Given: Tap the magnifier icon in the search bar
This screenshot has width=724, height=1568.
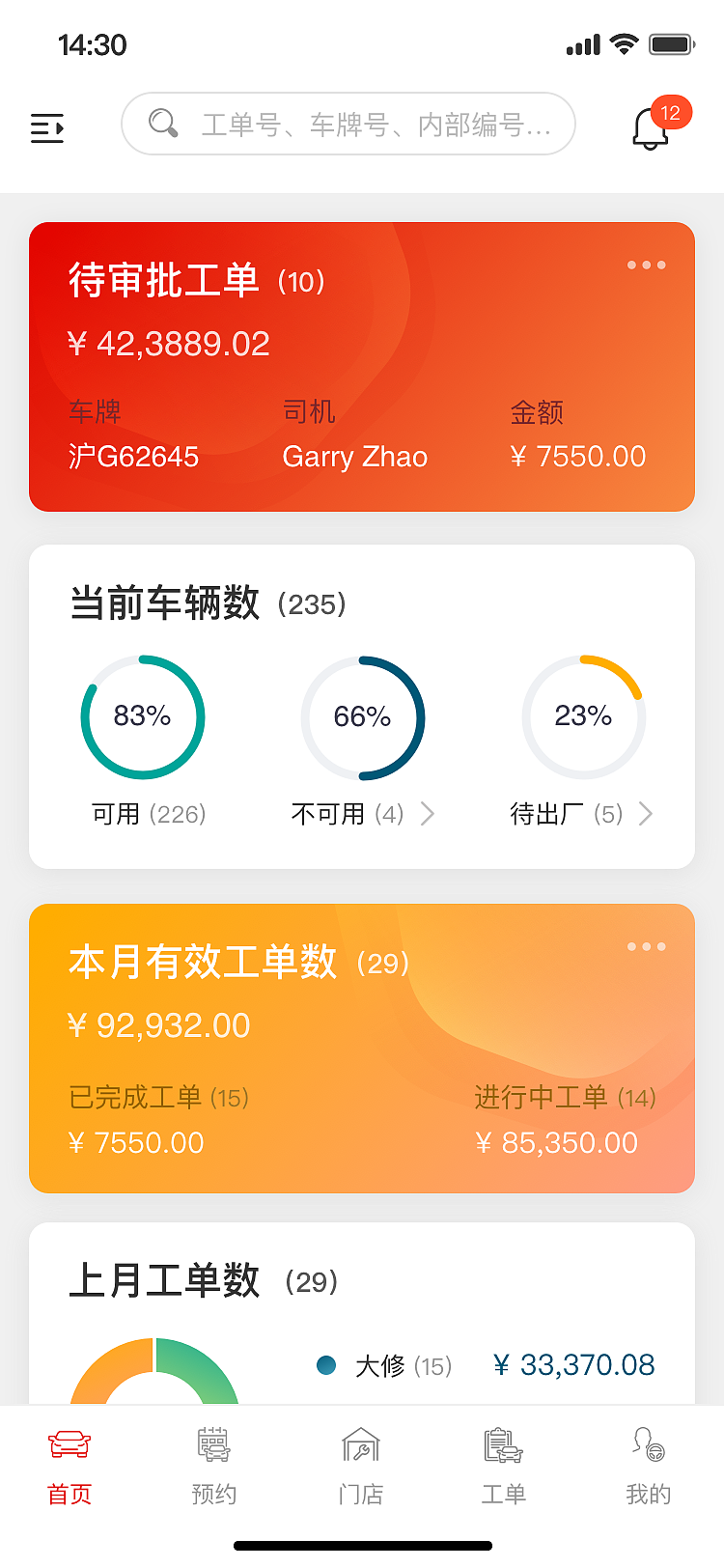Looking at the screenshot, I should [162, 124].
